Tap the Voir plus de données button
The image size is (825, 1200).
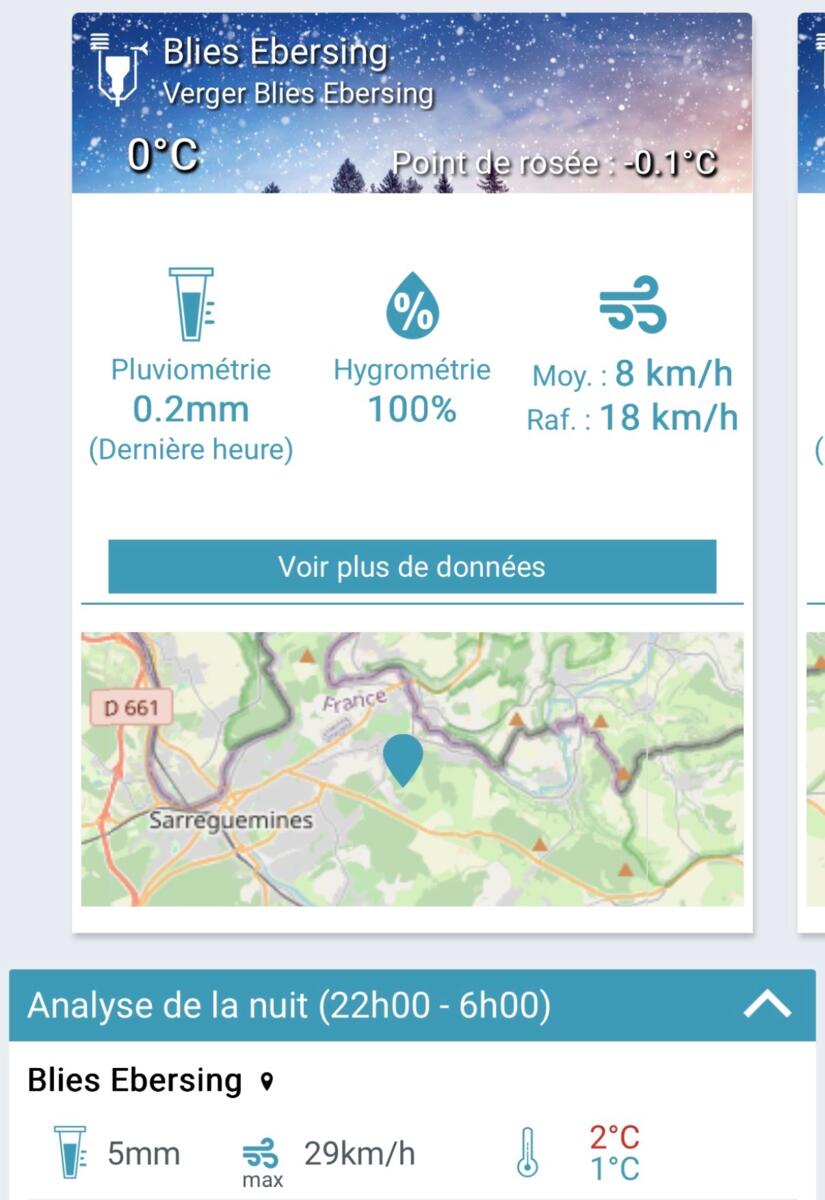click(x=412, y=567)
